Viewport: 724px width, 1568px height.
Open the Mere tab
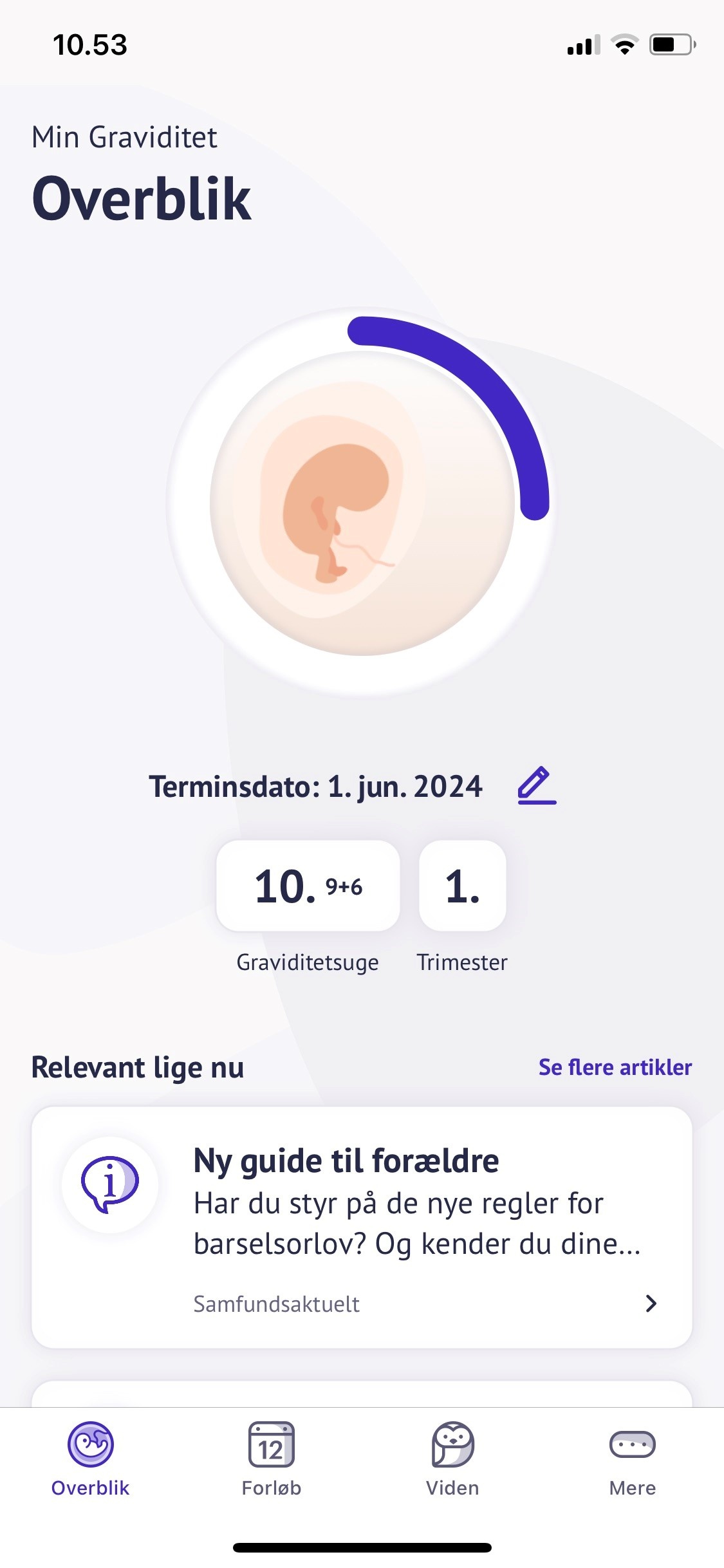632,1459
